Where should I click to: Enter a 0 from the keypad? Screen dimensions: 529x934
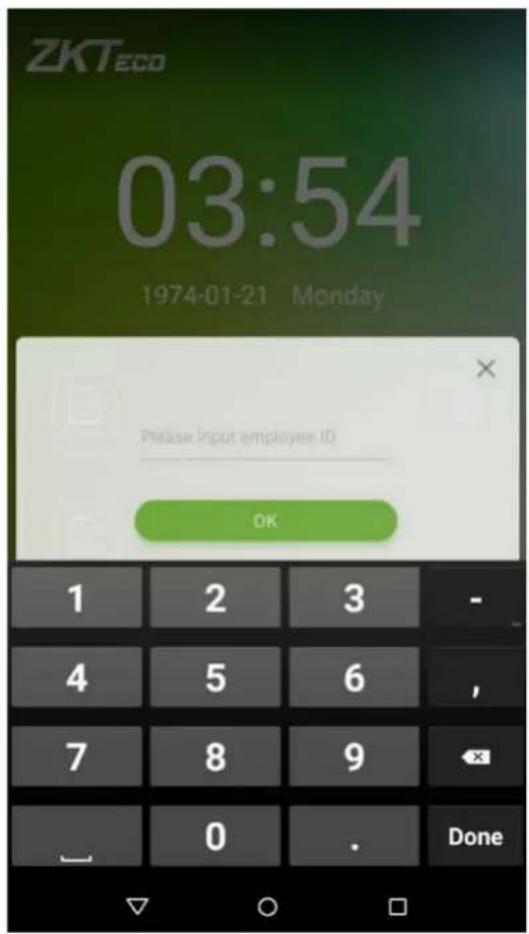(215, 836)
